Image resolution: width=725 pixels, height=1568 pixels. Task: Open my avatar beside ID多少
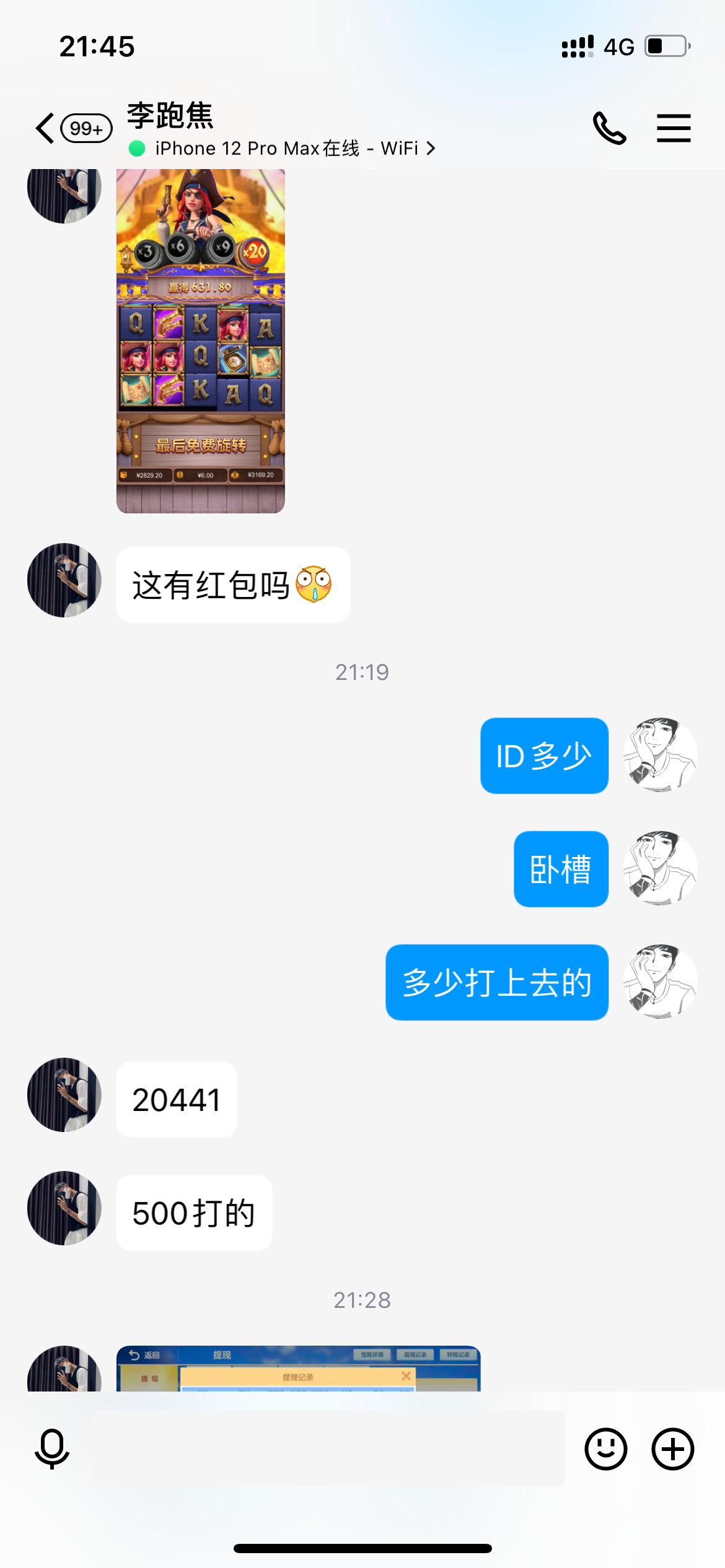click(x=660, y=755)
